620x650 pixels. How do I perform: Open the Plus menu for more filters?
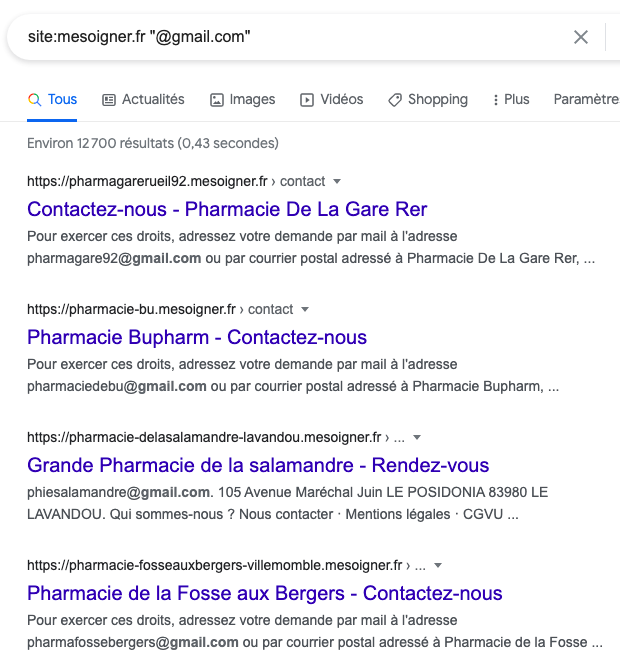tap(511, 99)
